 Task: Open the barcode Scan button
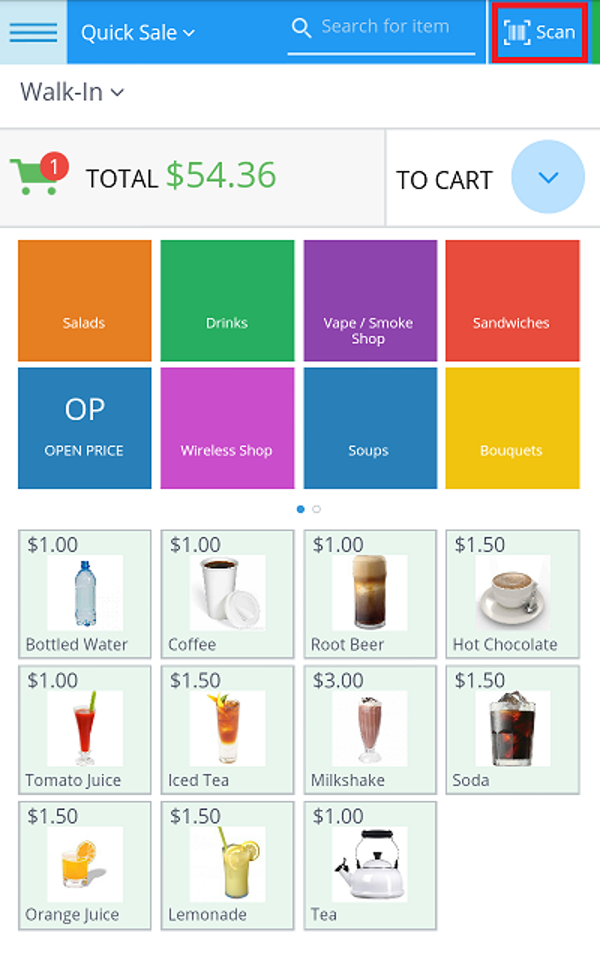540,32
